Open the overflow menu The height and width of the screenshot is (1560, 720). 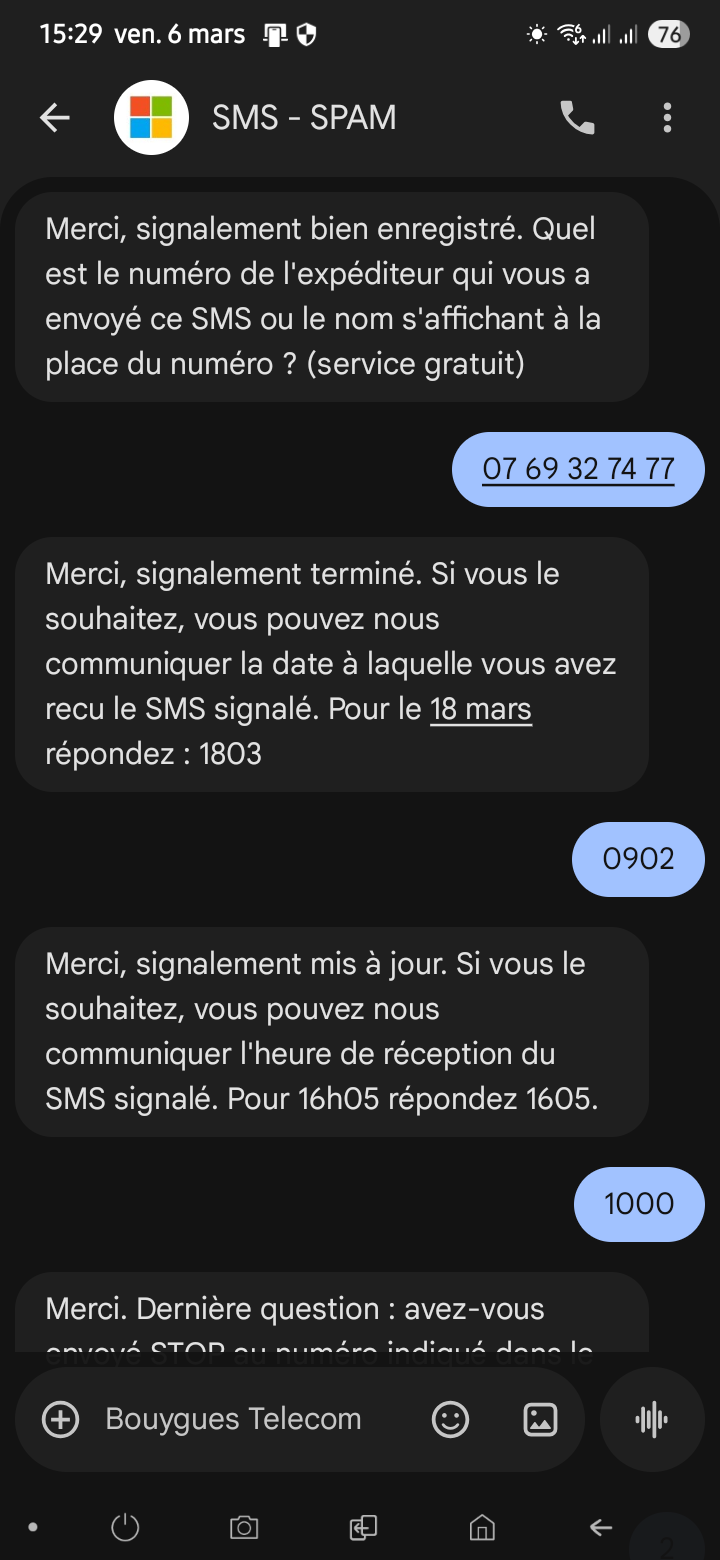667,118
